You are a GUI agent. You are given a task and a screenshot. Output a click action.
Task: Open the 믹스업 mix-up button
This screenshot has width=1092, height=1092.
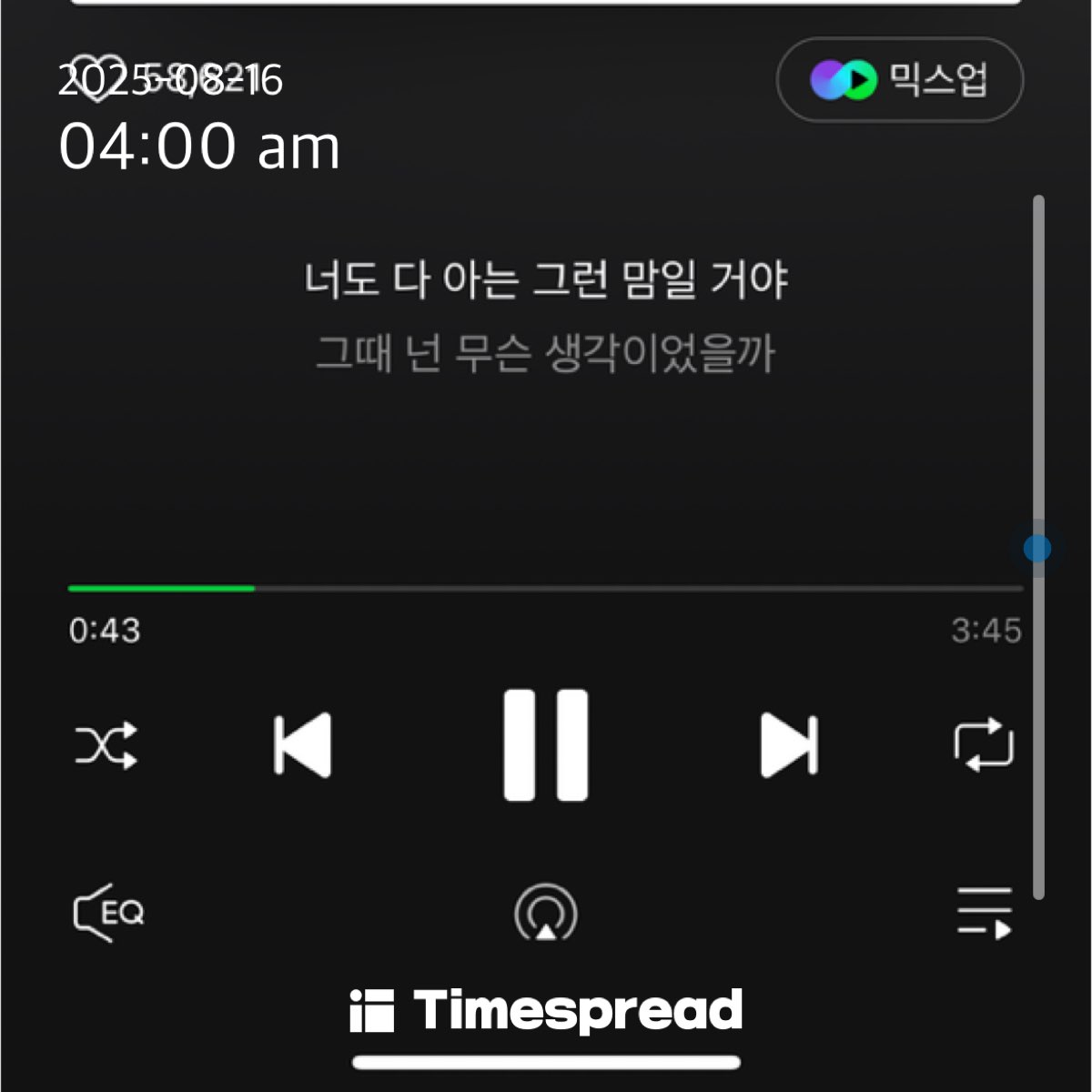tap(899, 80)
